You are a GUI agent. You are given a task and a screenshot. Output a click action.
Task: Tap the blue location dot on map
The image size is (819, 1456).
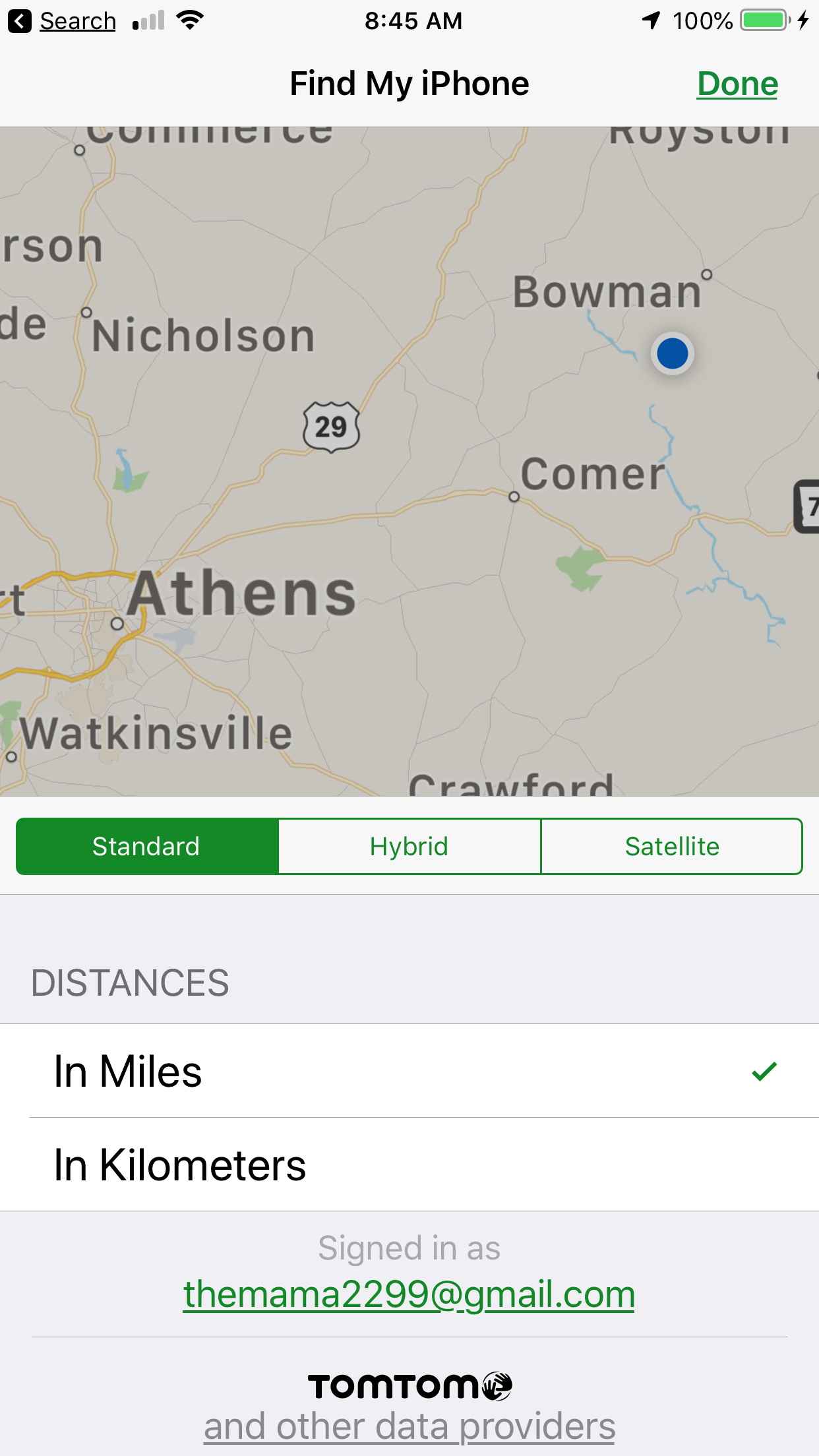click(672, 353)
